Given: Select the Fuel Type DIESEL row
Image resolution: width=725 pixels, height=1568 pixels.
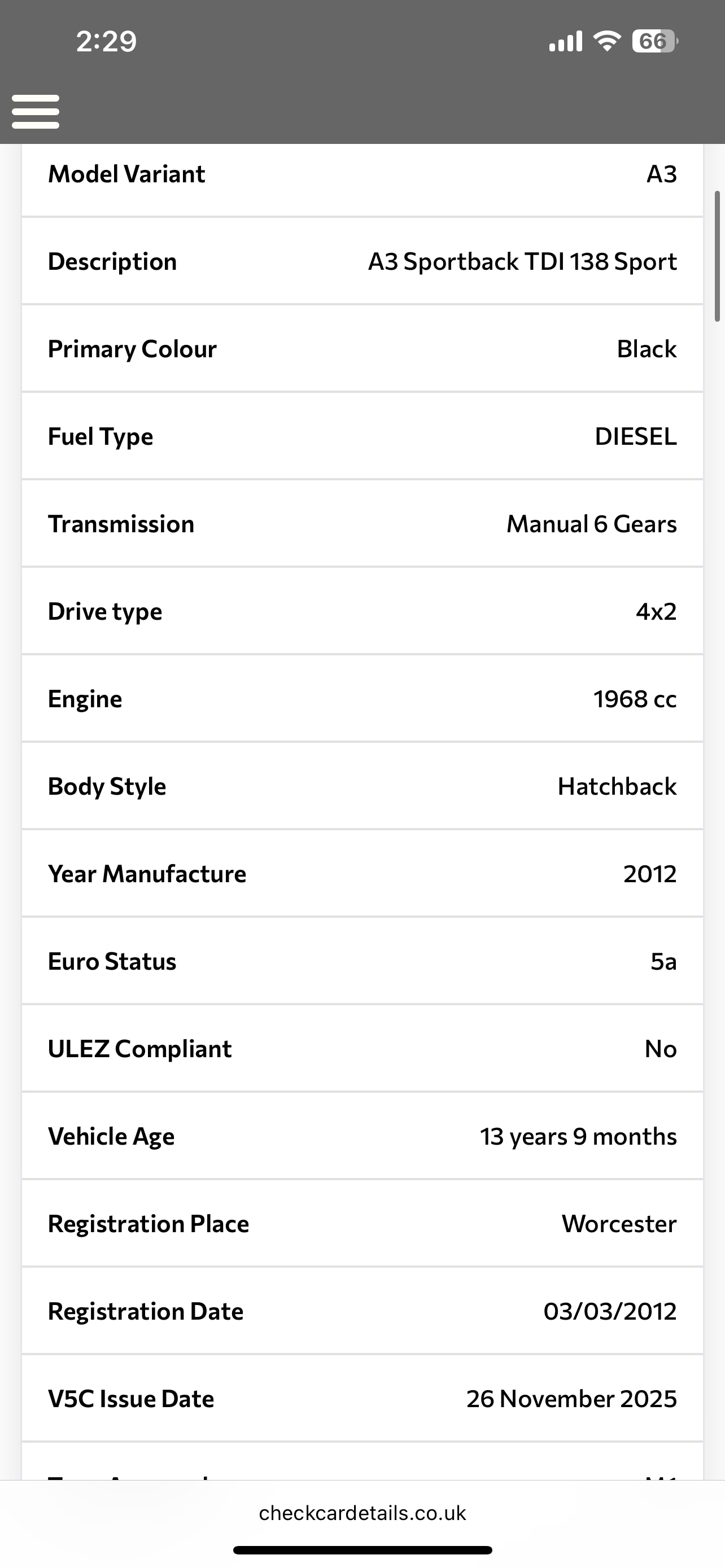Looking at the screenshot, I should [362, 436].
